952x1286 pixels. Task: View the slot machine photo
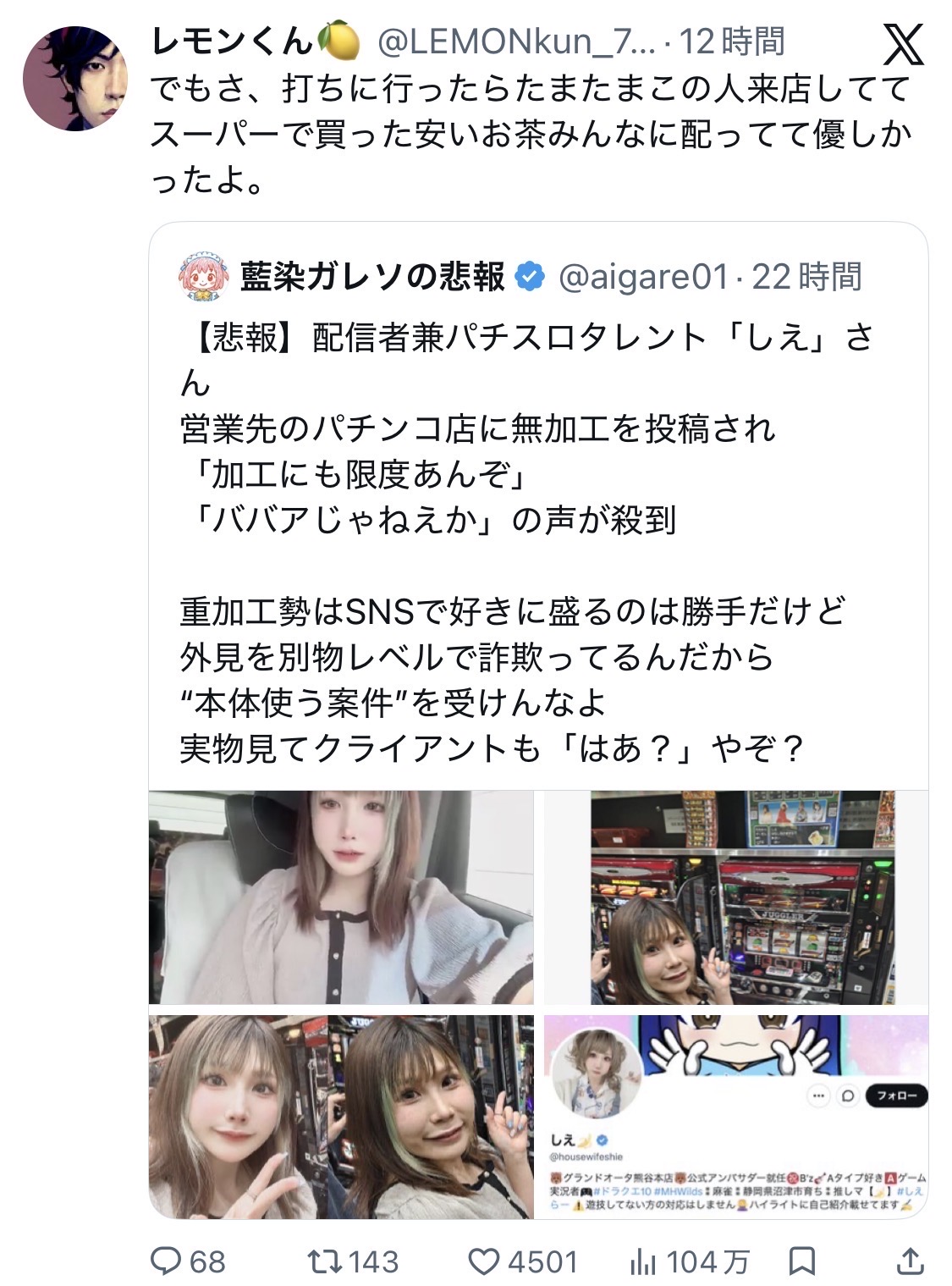point(736,897)
